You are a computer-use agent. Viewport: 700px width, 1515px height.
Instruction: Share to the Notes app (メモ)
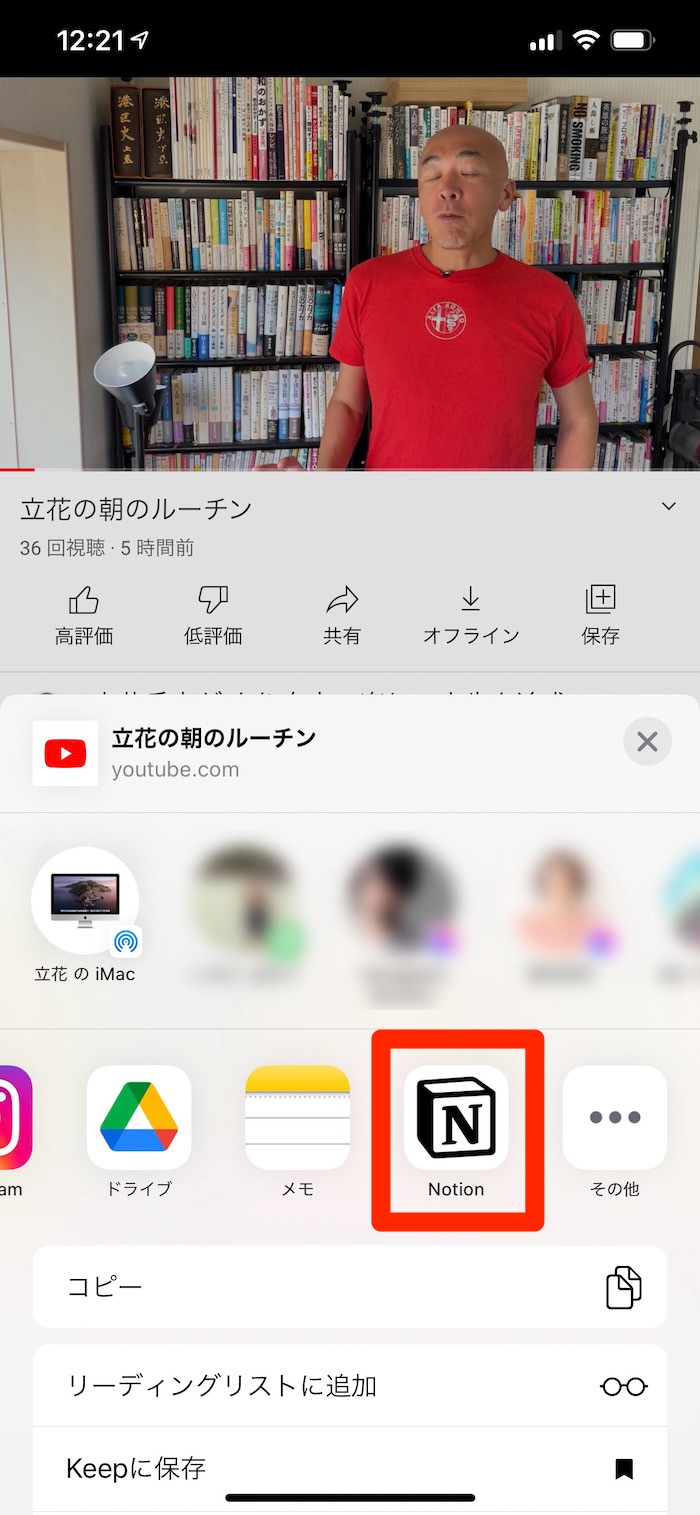click(x=297, y=1118)
